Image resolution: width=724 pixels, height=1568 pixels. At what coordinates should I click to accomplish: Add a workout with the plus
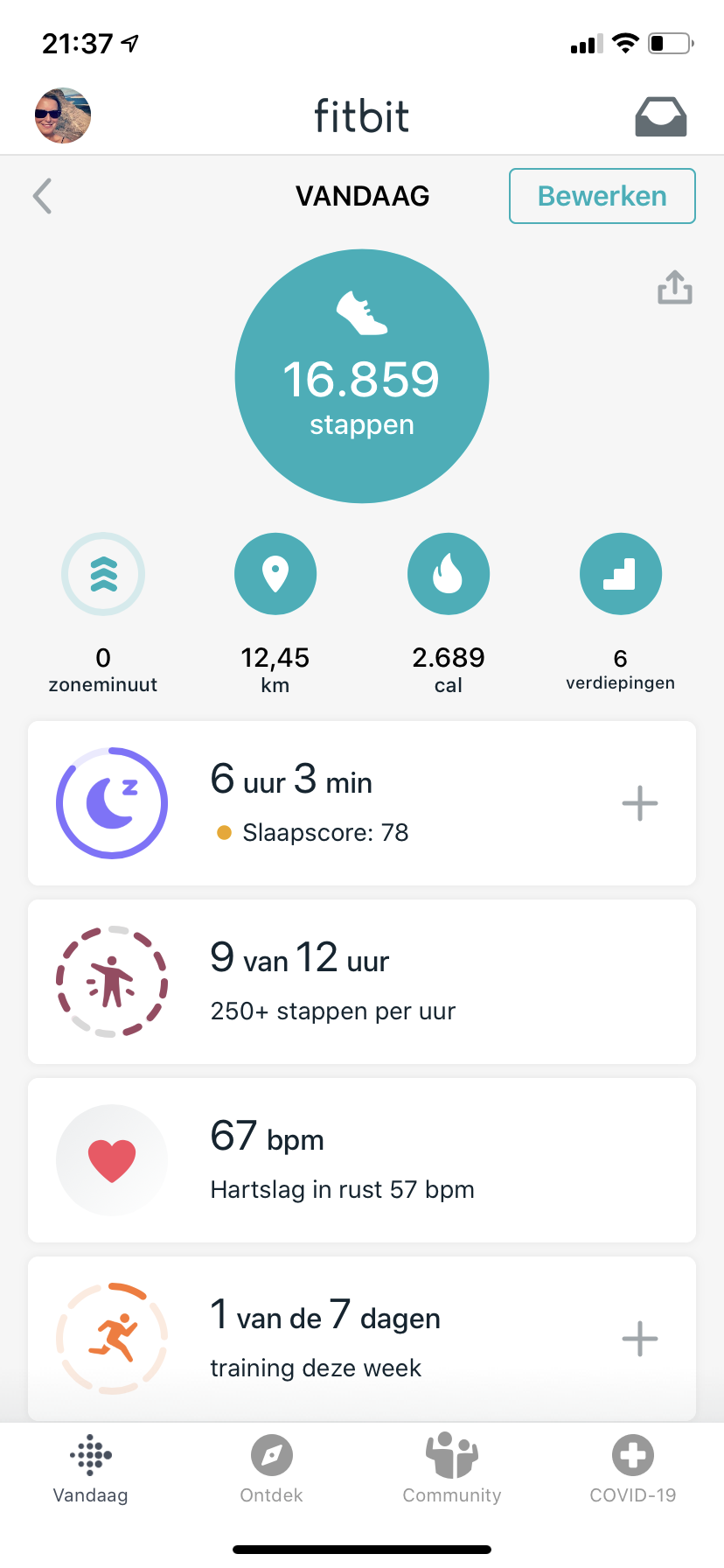click(639, 1339)
